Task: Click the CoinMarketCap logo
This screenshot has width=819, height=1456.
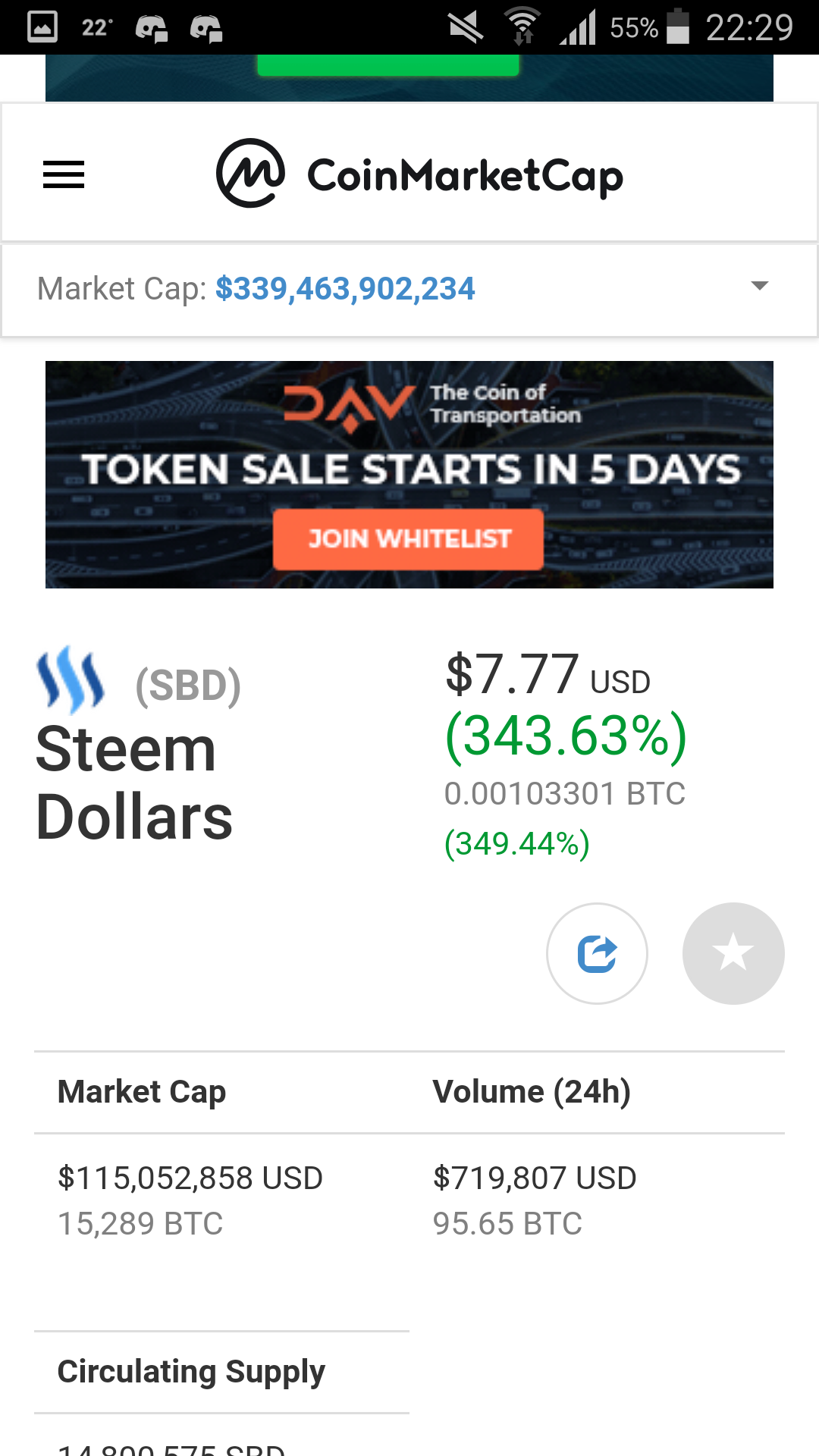Action: [x=419, y=174]
